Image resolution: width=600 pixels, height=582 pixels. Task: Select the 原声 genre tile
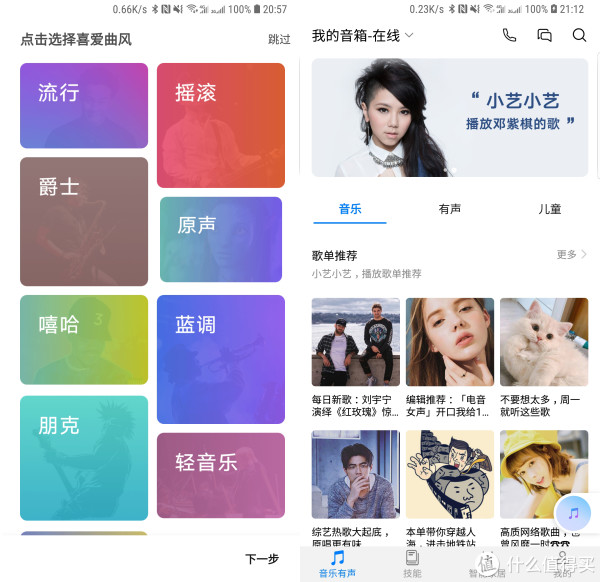220,239
